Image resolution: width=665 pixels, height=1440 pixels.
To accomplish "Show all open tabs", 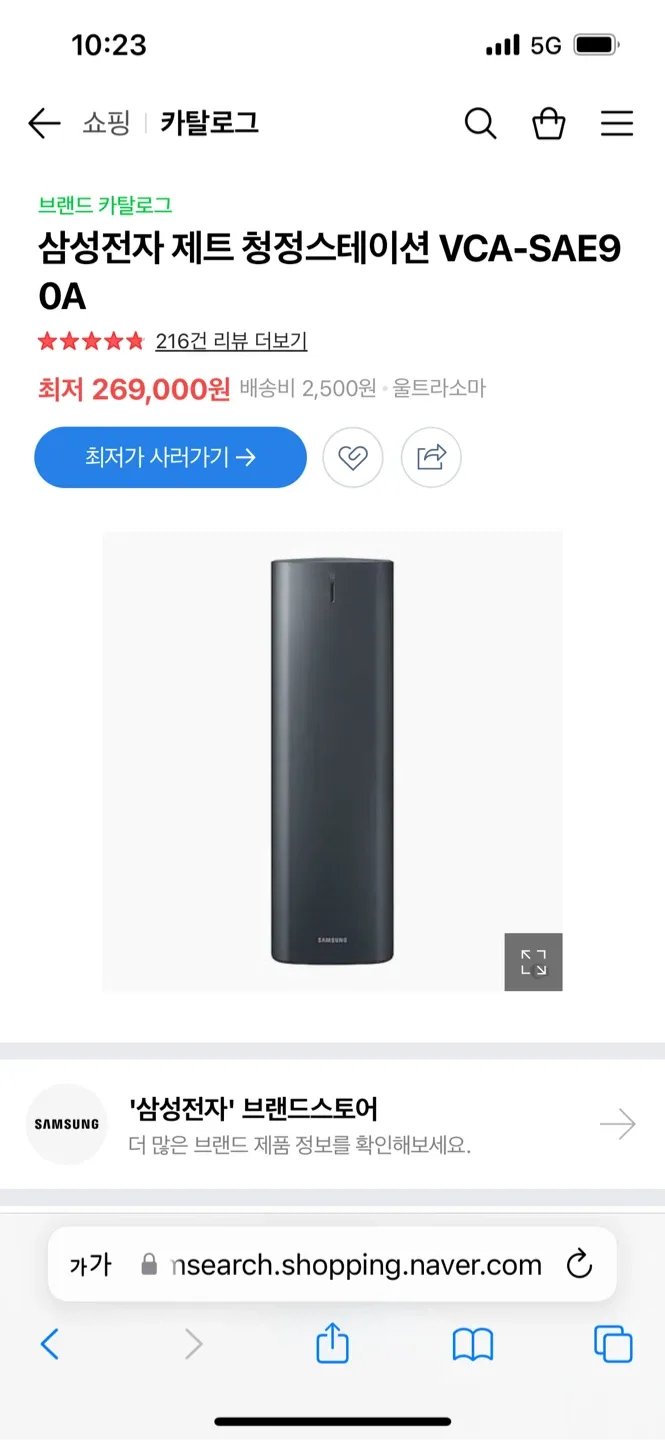I will (x=612, y=1344).
